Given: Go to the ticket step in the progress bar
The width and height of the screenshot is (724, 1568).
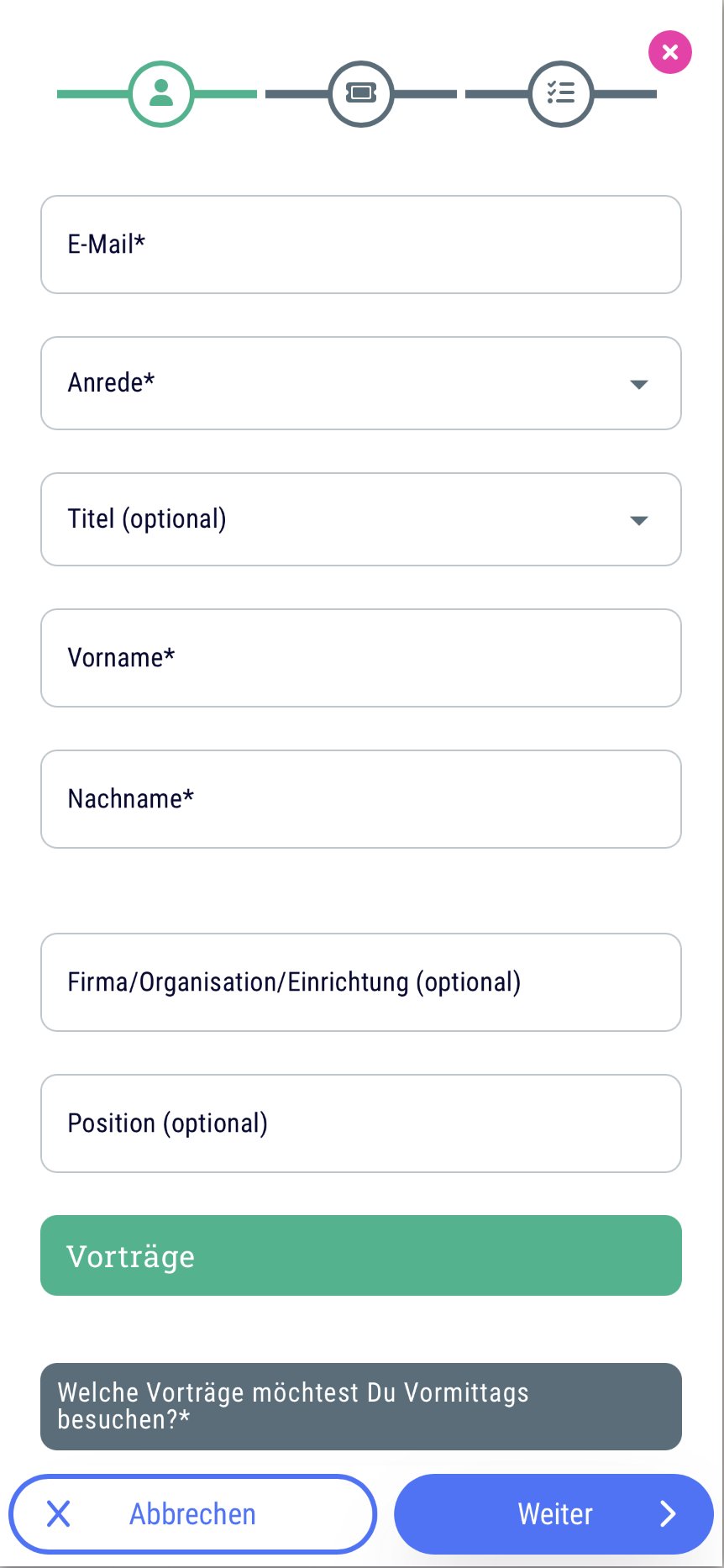Looking at the screenshot, I should 361,93.
